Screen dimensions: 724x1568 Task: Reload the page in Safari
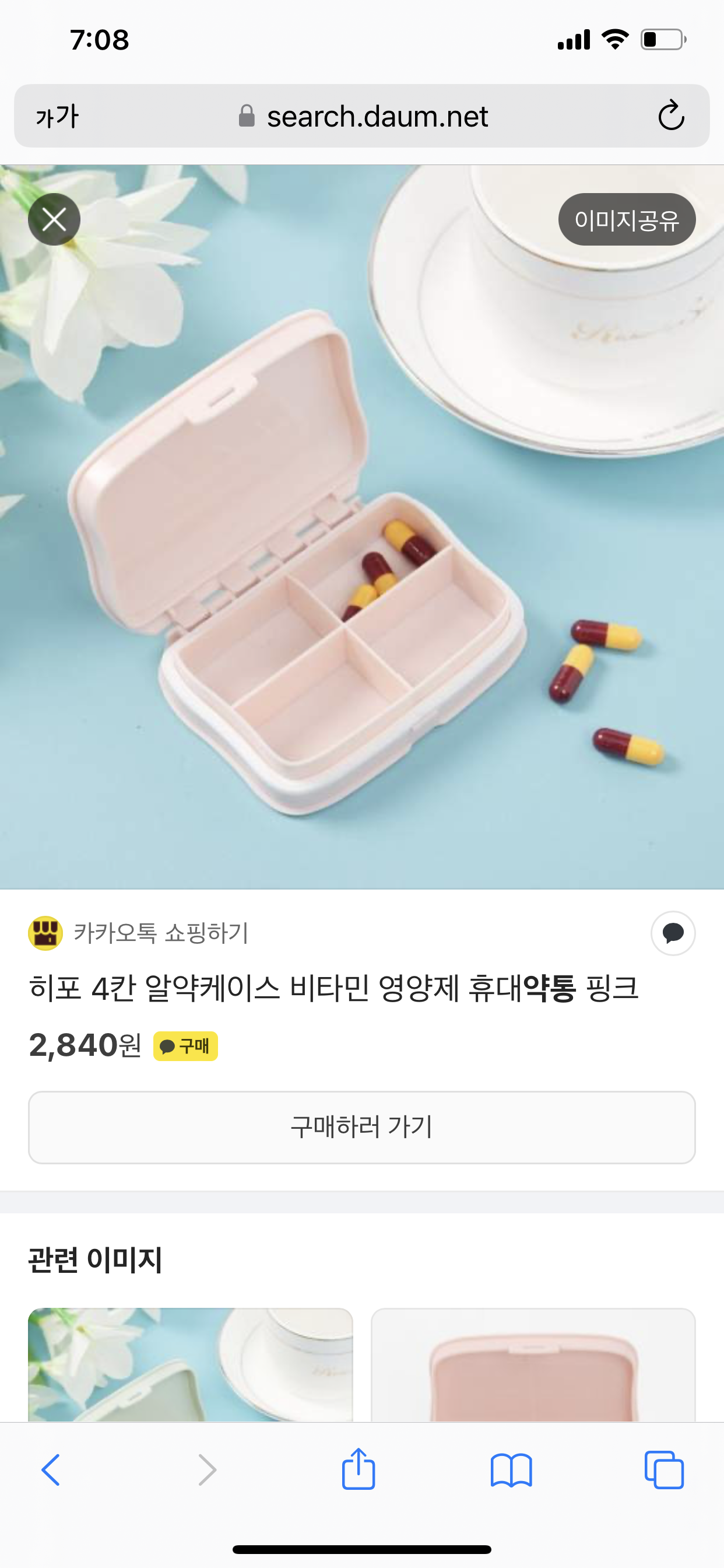click(x=671, y=115)
